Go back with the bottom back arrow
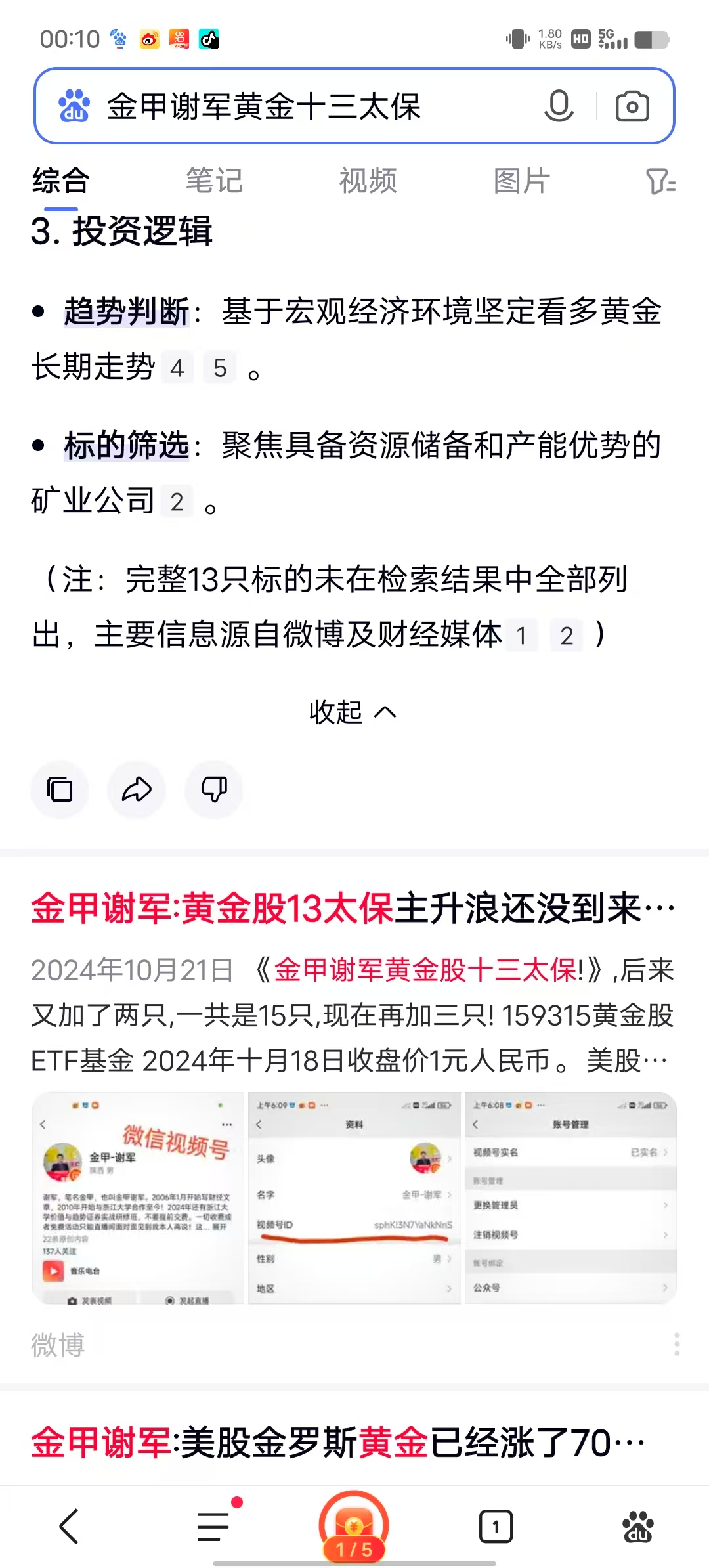 pyautogui.click(x=70, y=1526)
